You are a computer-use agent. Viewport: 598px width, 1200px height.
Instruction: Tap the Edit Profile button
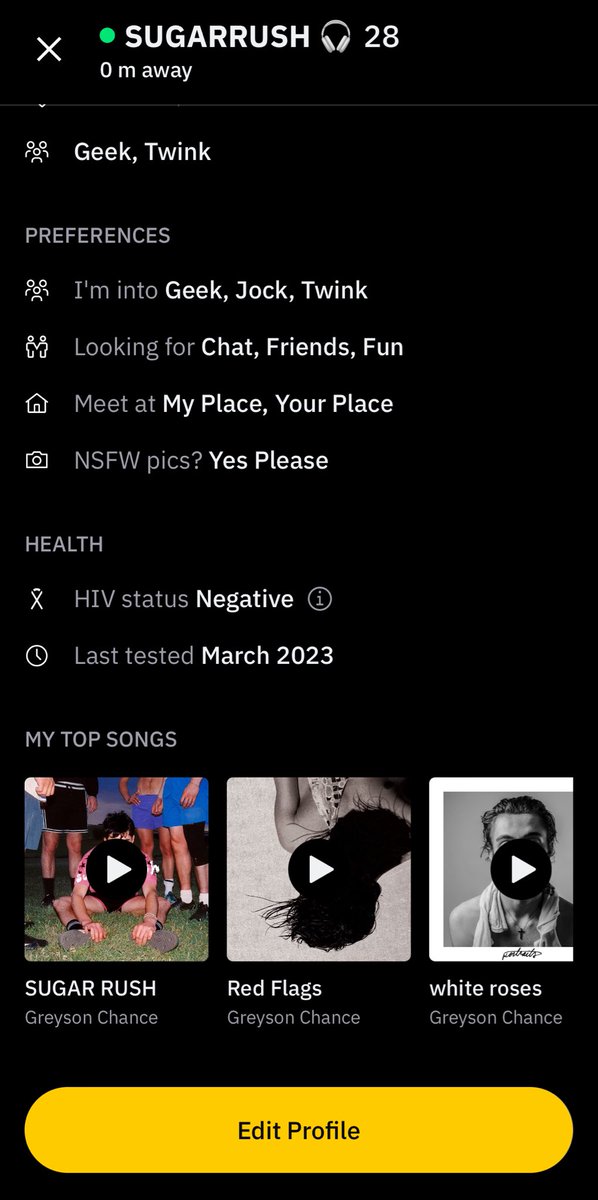[299, 1130]
